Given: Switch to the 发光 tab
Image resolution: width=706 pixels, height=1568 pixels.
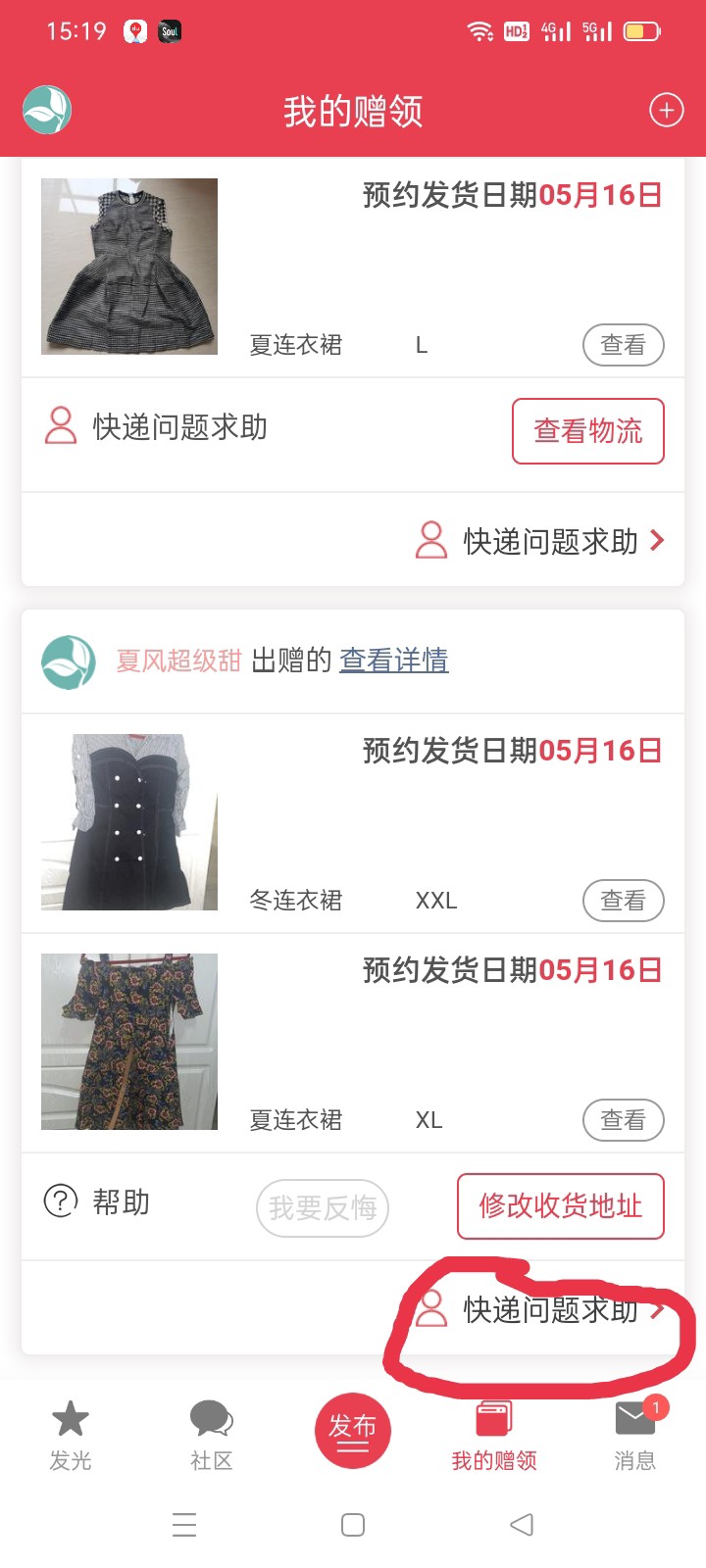Looking at the screenshot, I should click(71, 1436).
